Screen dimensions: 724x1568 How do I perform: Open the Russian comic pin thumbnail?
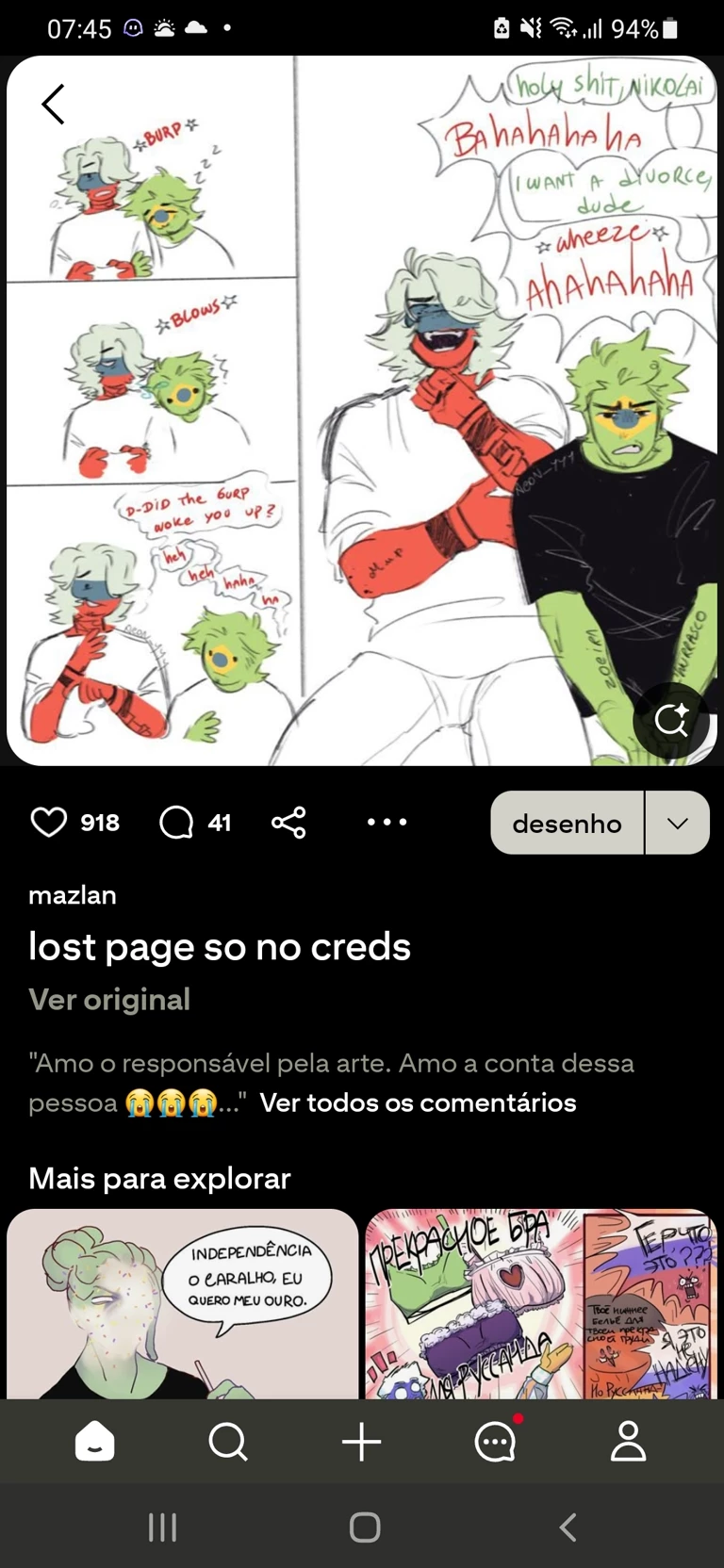(541, 1303)
